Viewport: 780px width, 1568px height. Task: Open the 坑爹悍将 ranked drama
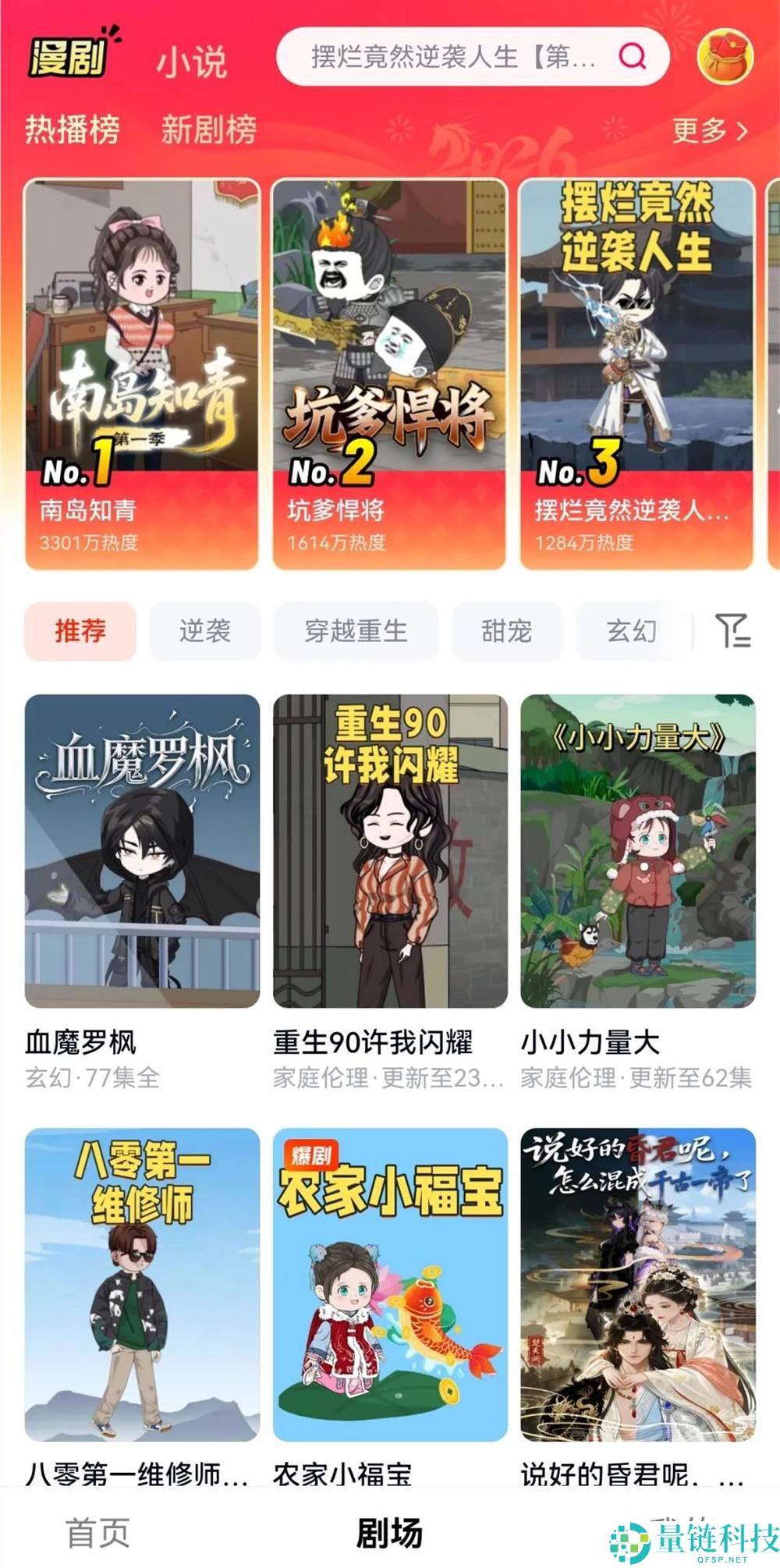[x=390, y=374]
